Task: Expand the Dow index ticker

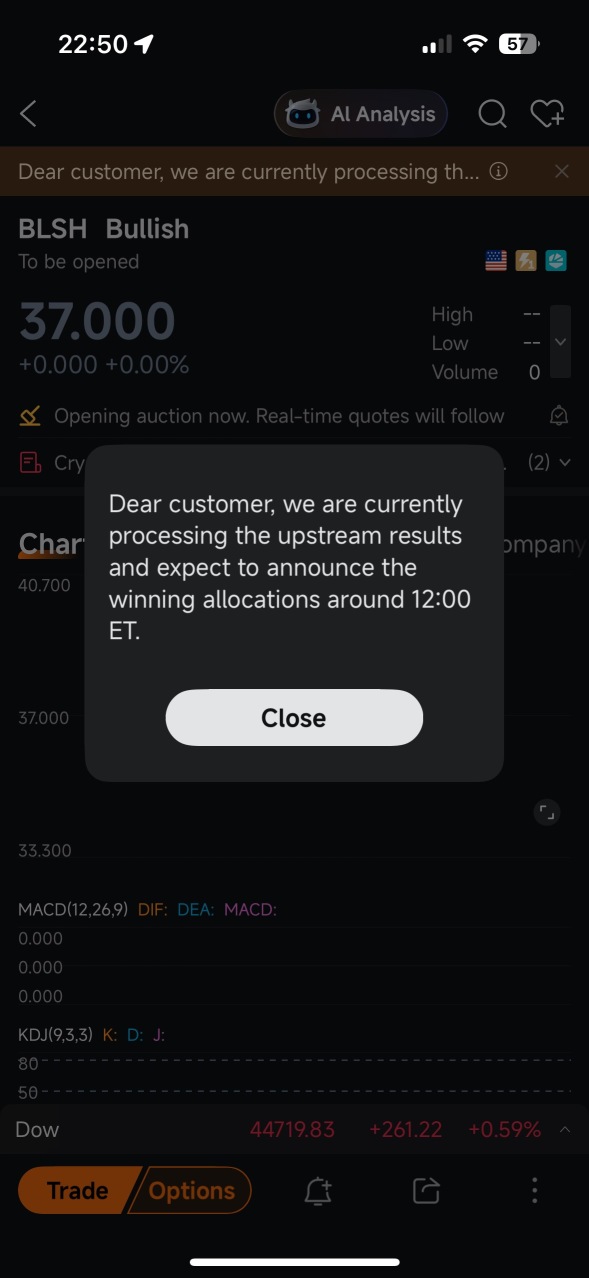Action: (565, 1130)
